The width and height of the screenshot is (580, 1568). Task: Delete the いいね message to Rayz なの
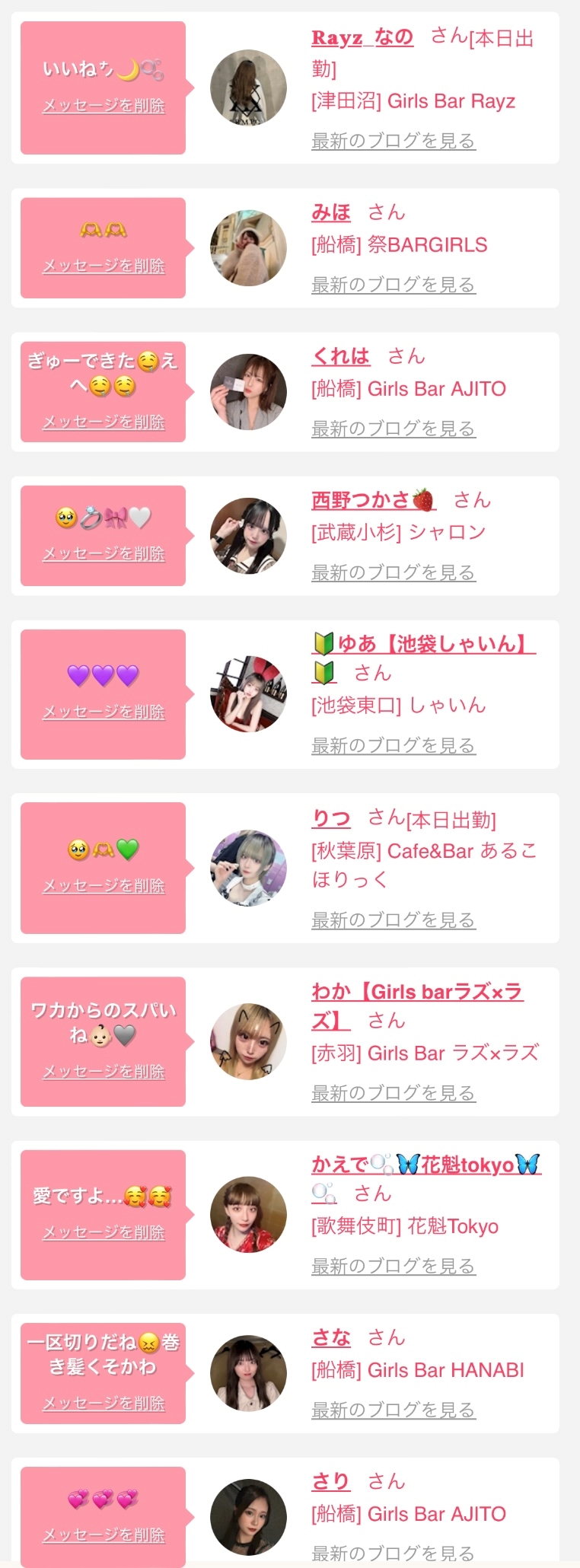pyautogui.click(x=104, y=106)
